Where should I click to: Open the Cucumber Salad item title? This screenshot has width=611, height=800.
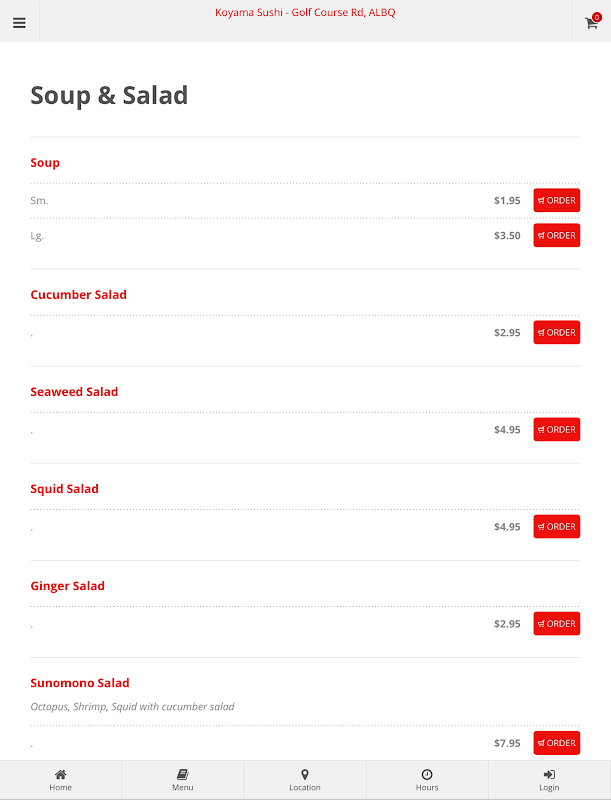point(78,295)
